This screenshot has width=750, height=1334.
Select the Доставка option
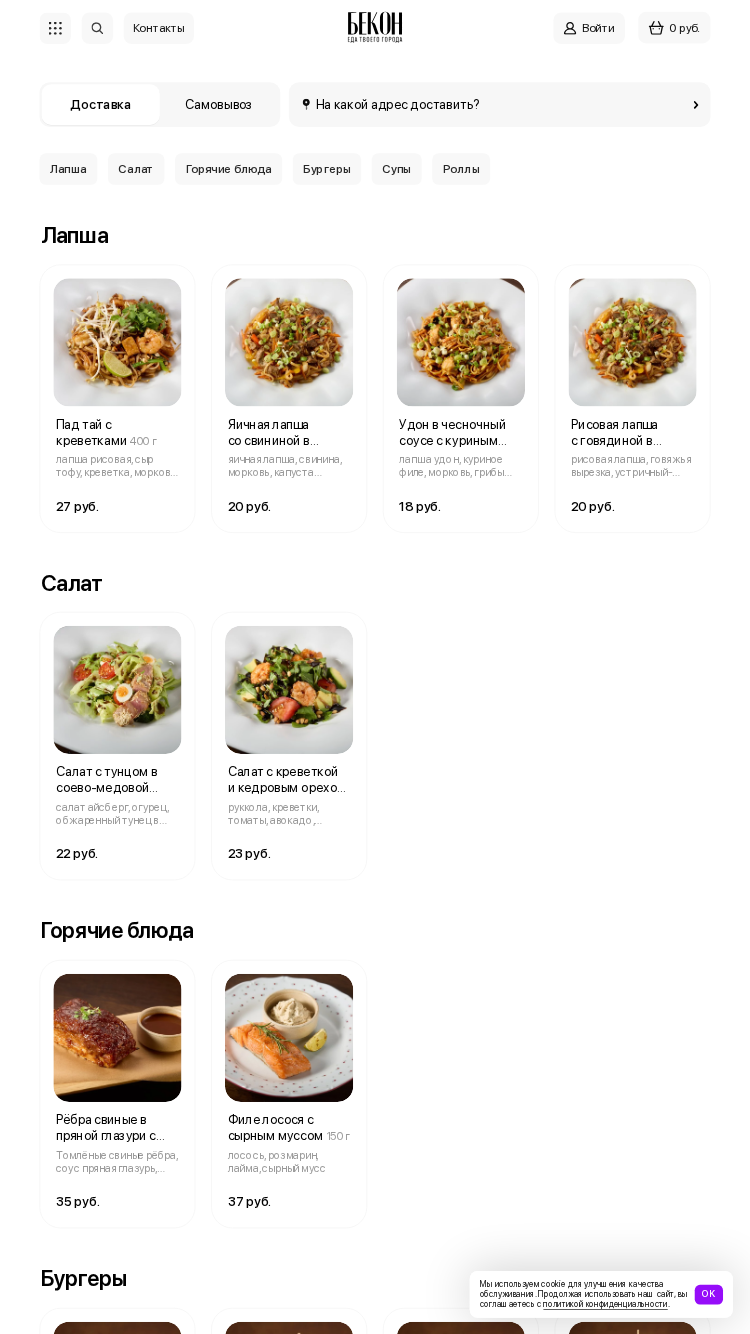pos(100,105)
